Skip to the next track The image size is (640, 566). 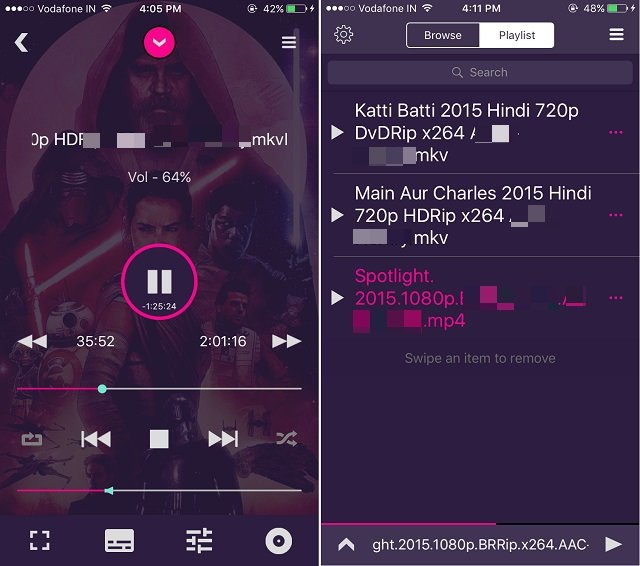222,438
